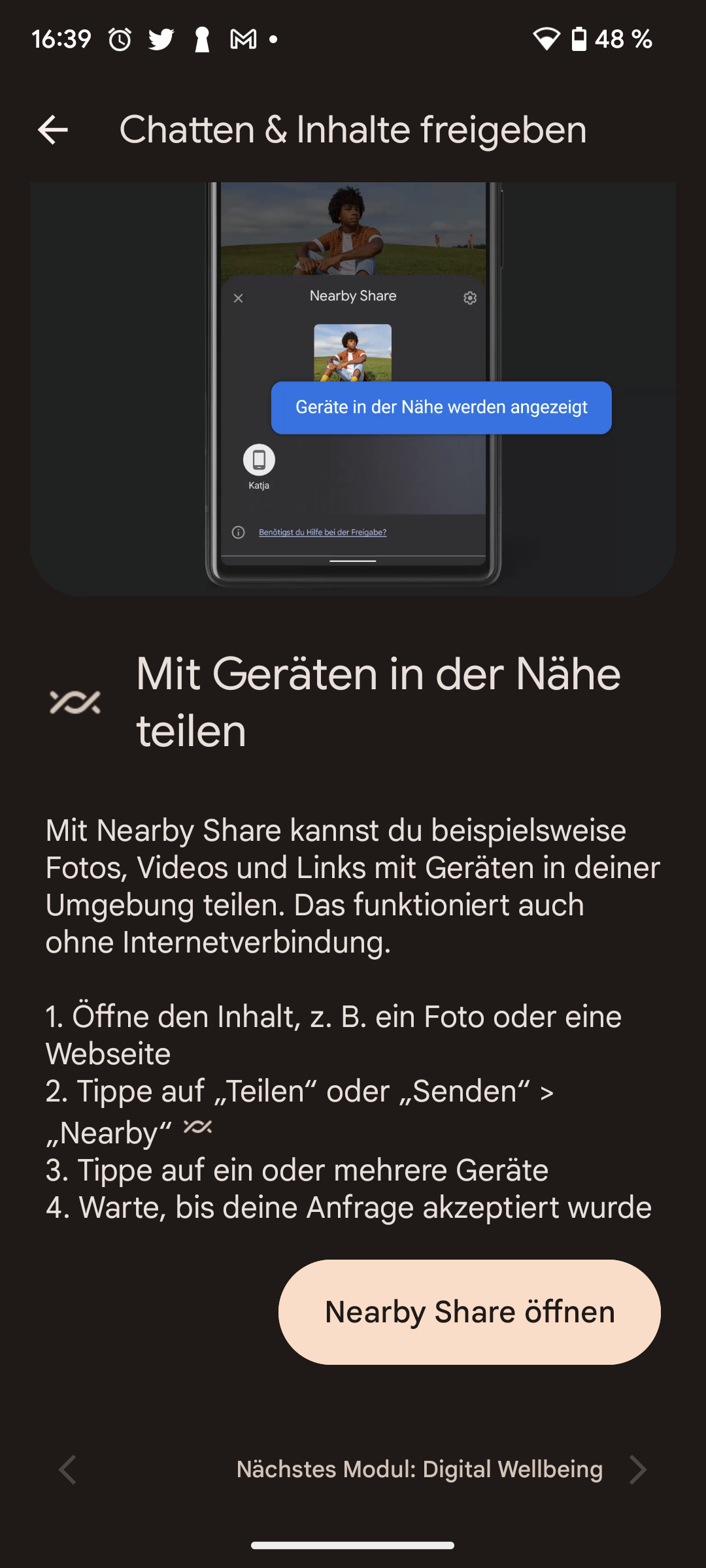Screen dimensions: 706x1568
Task: Go back using the arrow in the app bar
Action: 53,129
